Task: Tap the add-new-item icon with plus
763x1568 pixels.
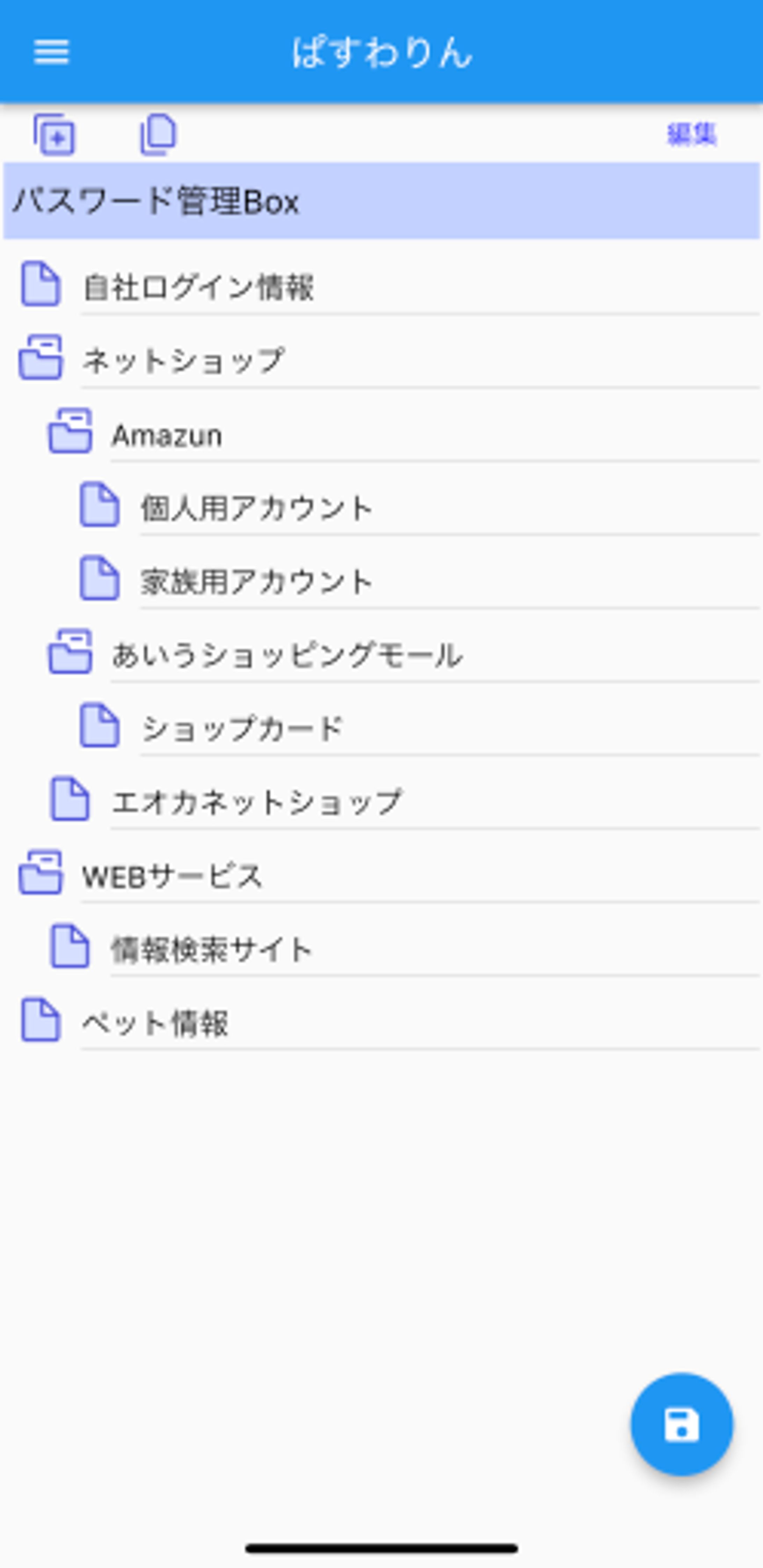Action: (x=55, y=134)
